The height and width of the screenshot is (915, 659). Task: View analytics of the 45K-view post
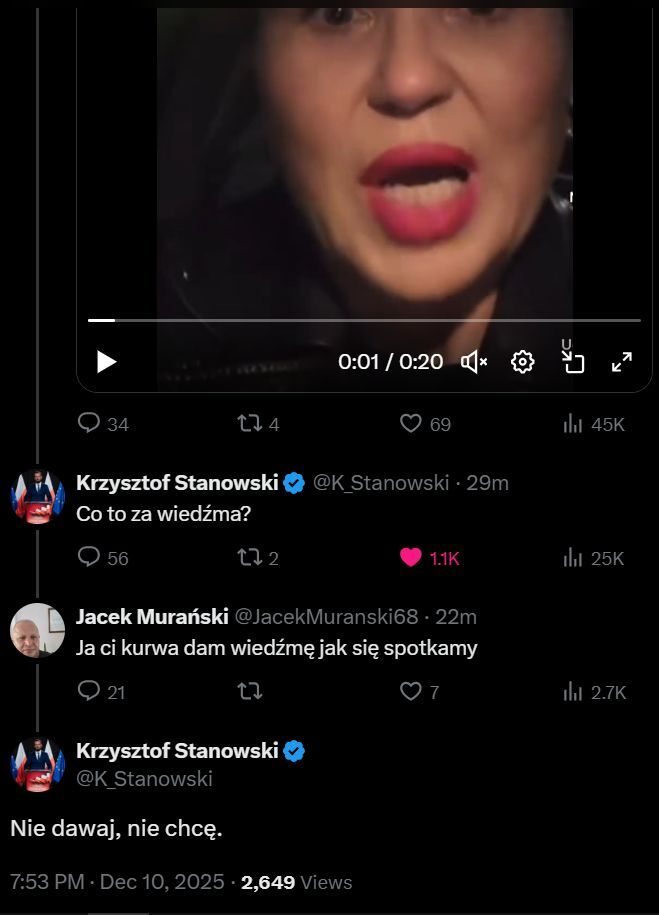pyautogui.click(x=573, y=424)
